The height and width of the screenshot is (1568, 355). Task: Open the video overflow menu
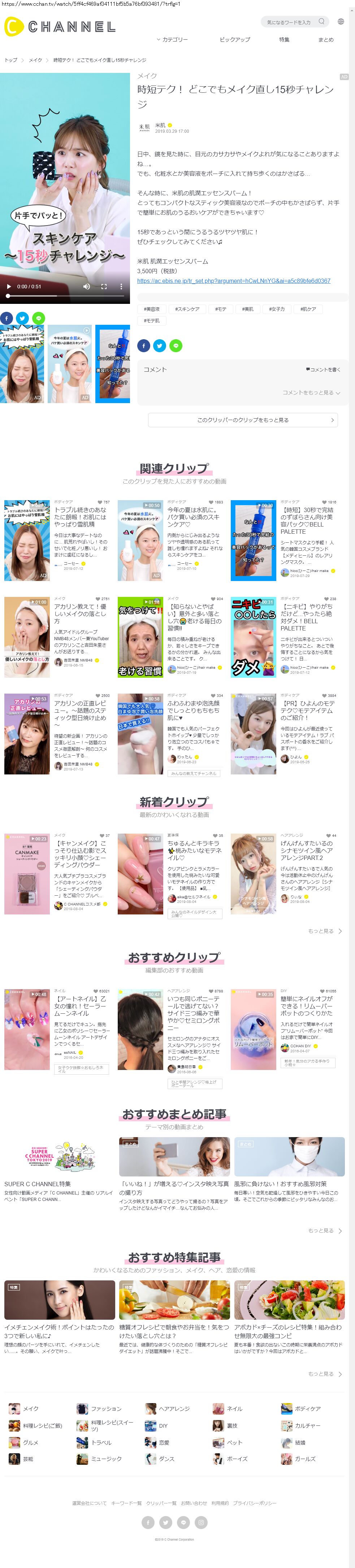121,286
